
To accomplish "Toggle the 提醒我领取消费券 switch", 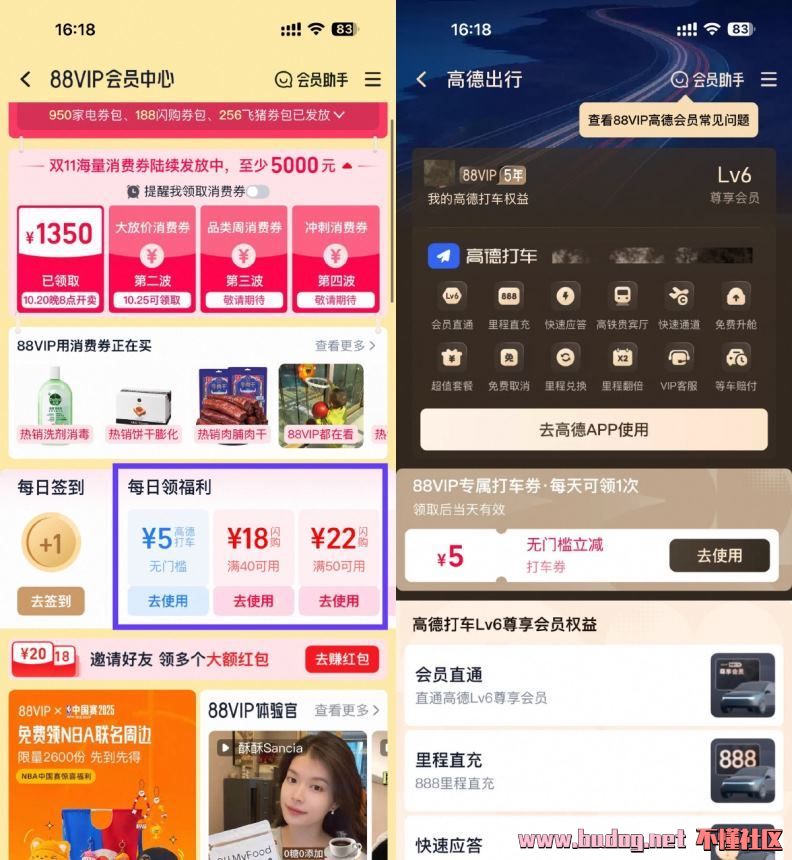I will [x=258, y=191].
